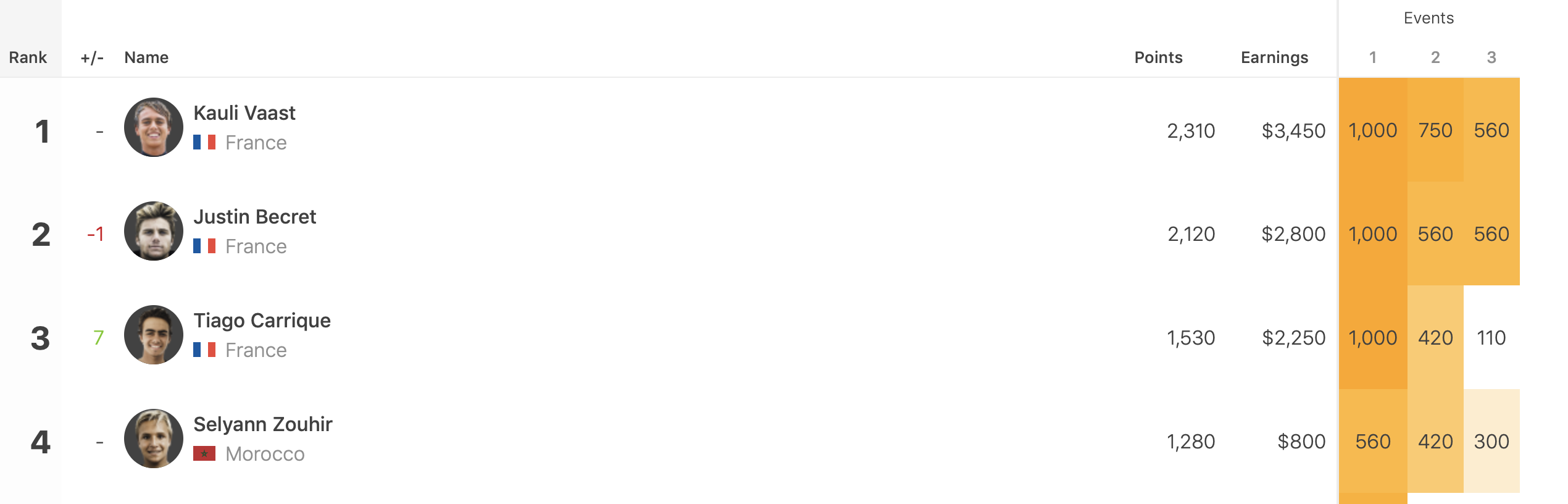The image size is (1568, 504).
Task: Tap Selyann Zouhir's profile photo
Action: [x=154, y=439]
